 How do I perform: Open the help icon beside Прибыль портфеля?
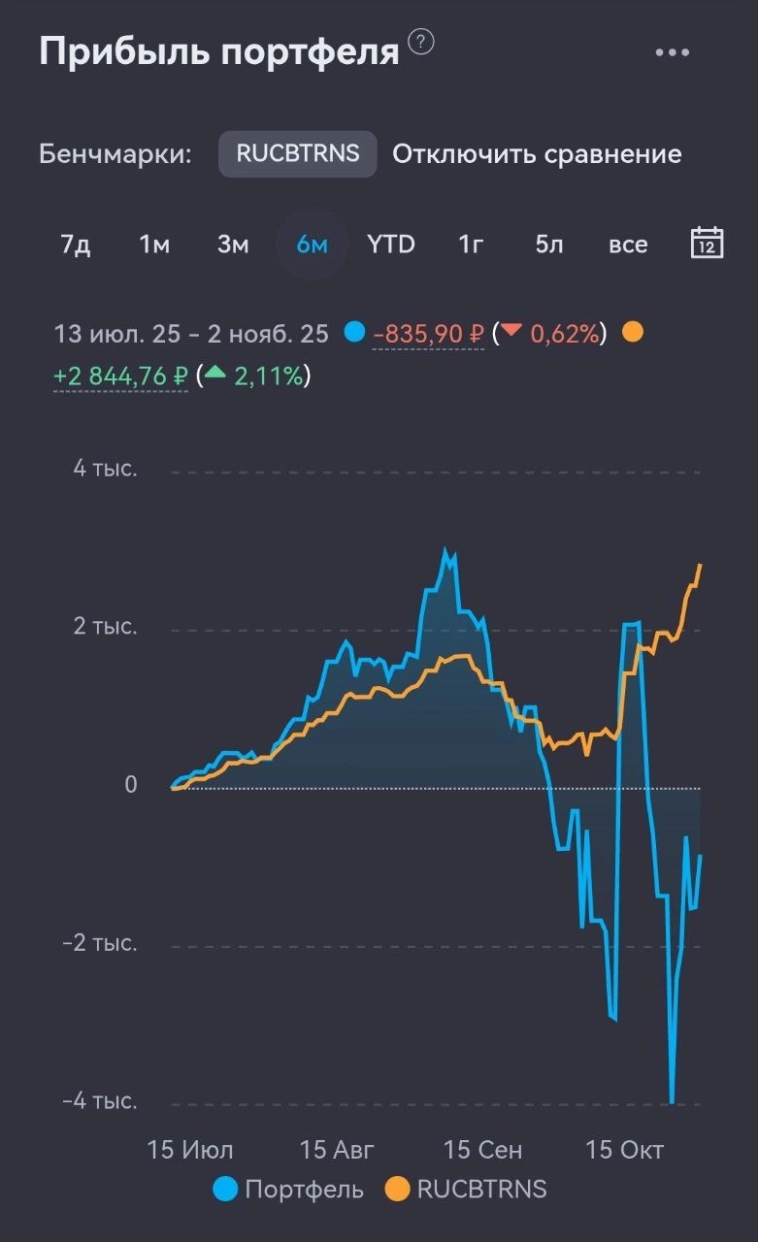(422, 42)
